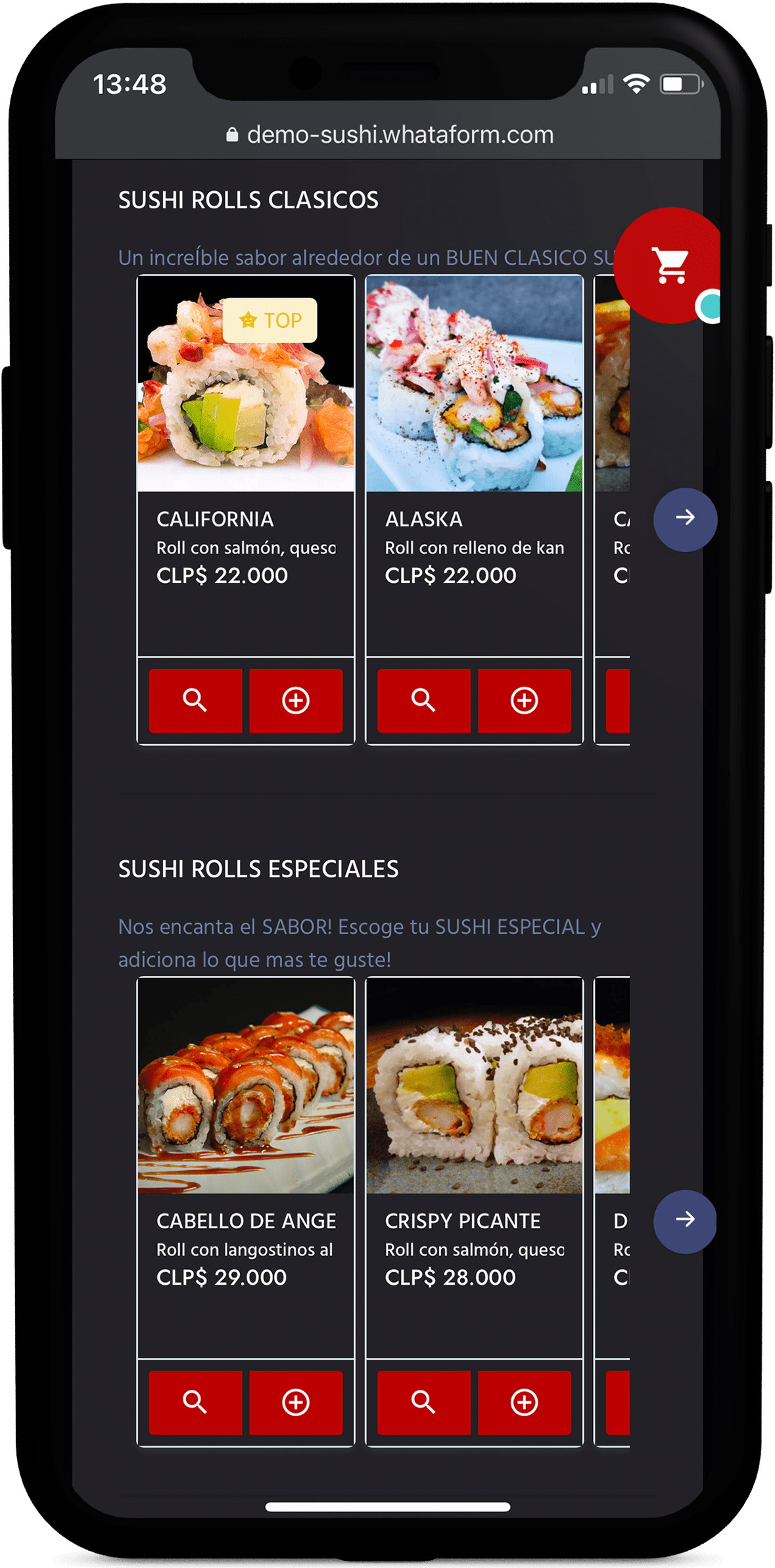
Task: Add the Alaska roll to cart
Action: click(x=524, y=701)
